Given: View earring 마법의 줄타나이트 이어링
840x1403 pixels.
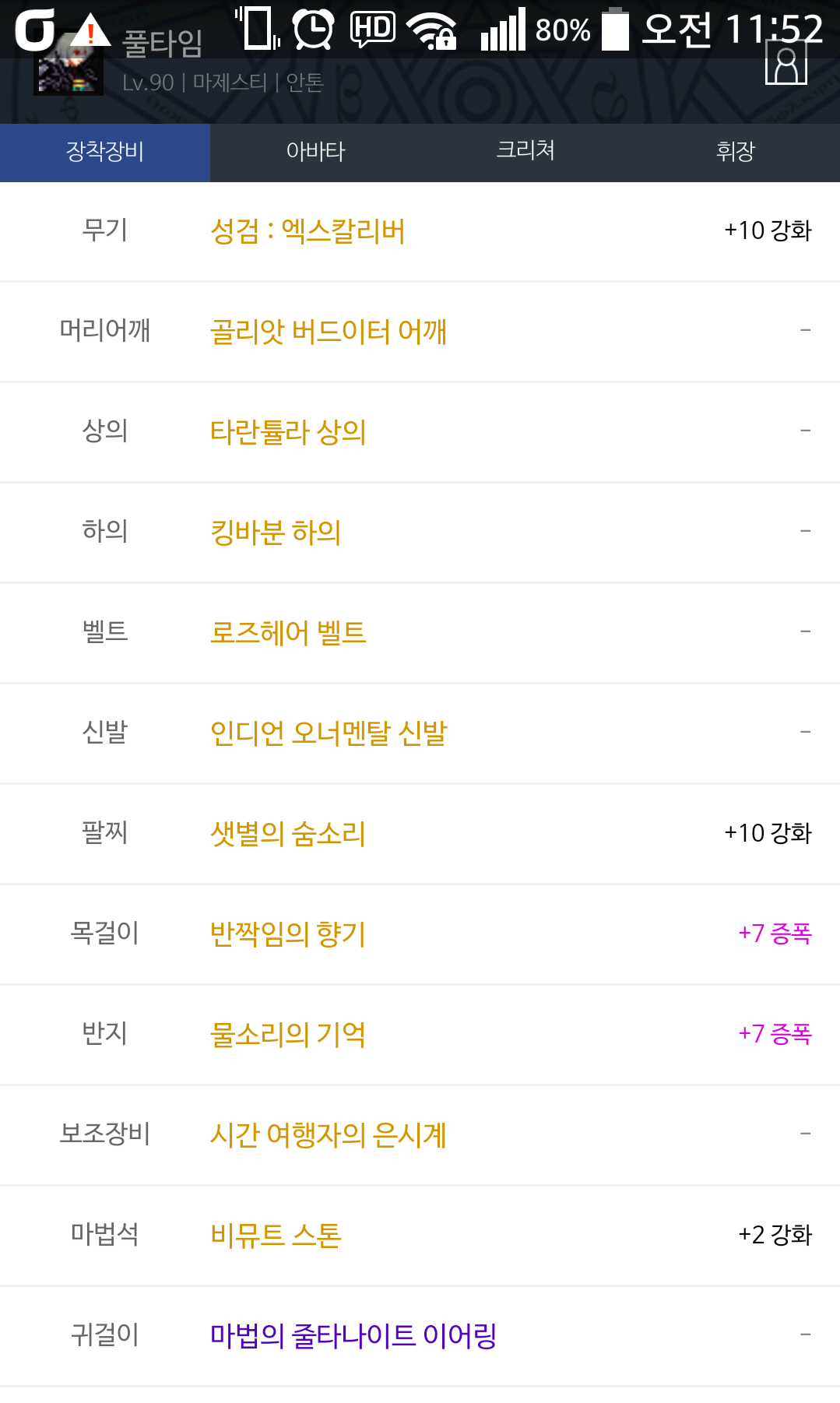Looking at the screenshot, I should pyautogui.click(x=353, y=1336).
